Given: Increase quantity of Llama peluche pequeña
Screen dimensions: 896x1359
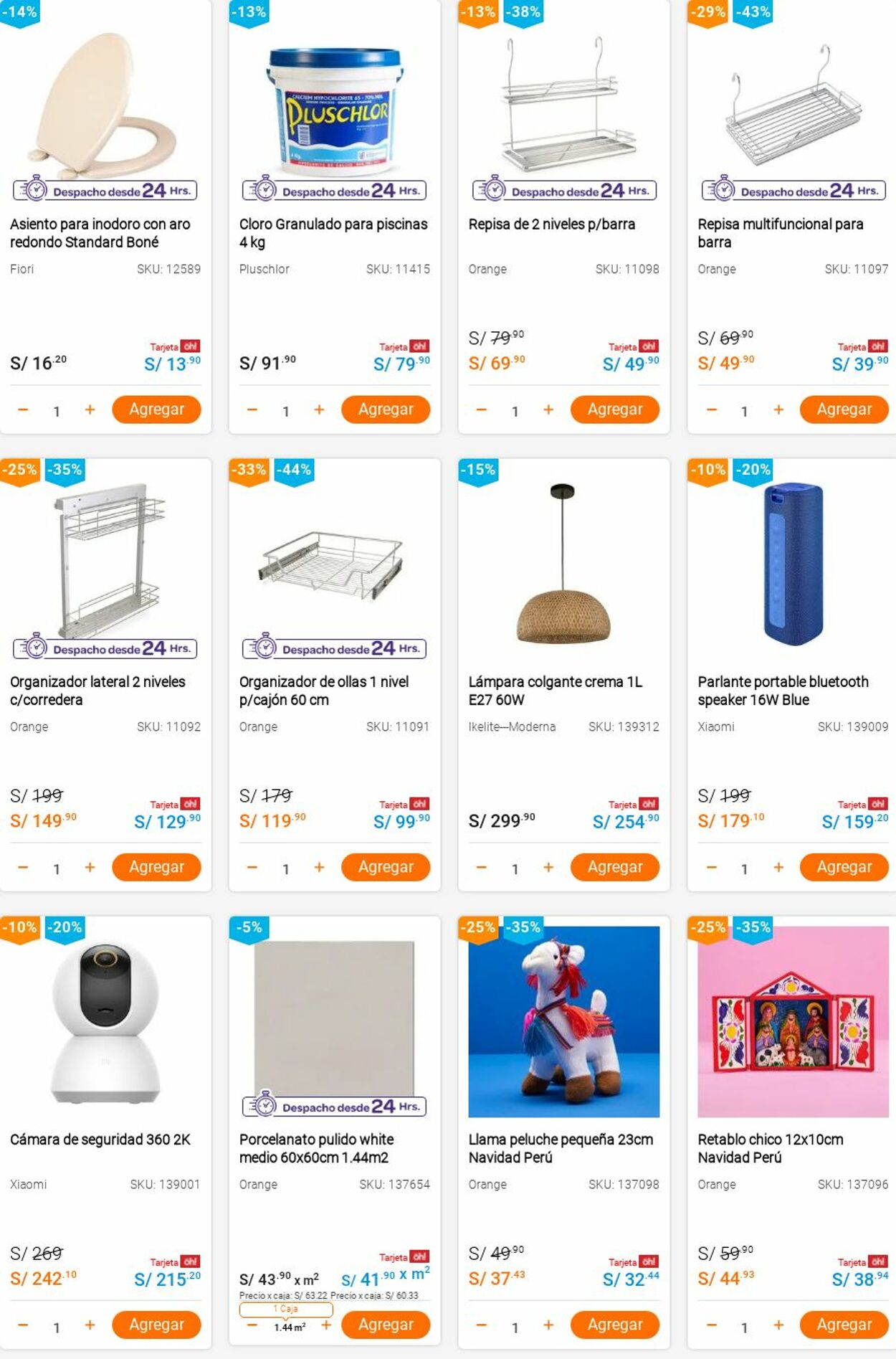Looking at the screenshot, I should coord(548,1325).
